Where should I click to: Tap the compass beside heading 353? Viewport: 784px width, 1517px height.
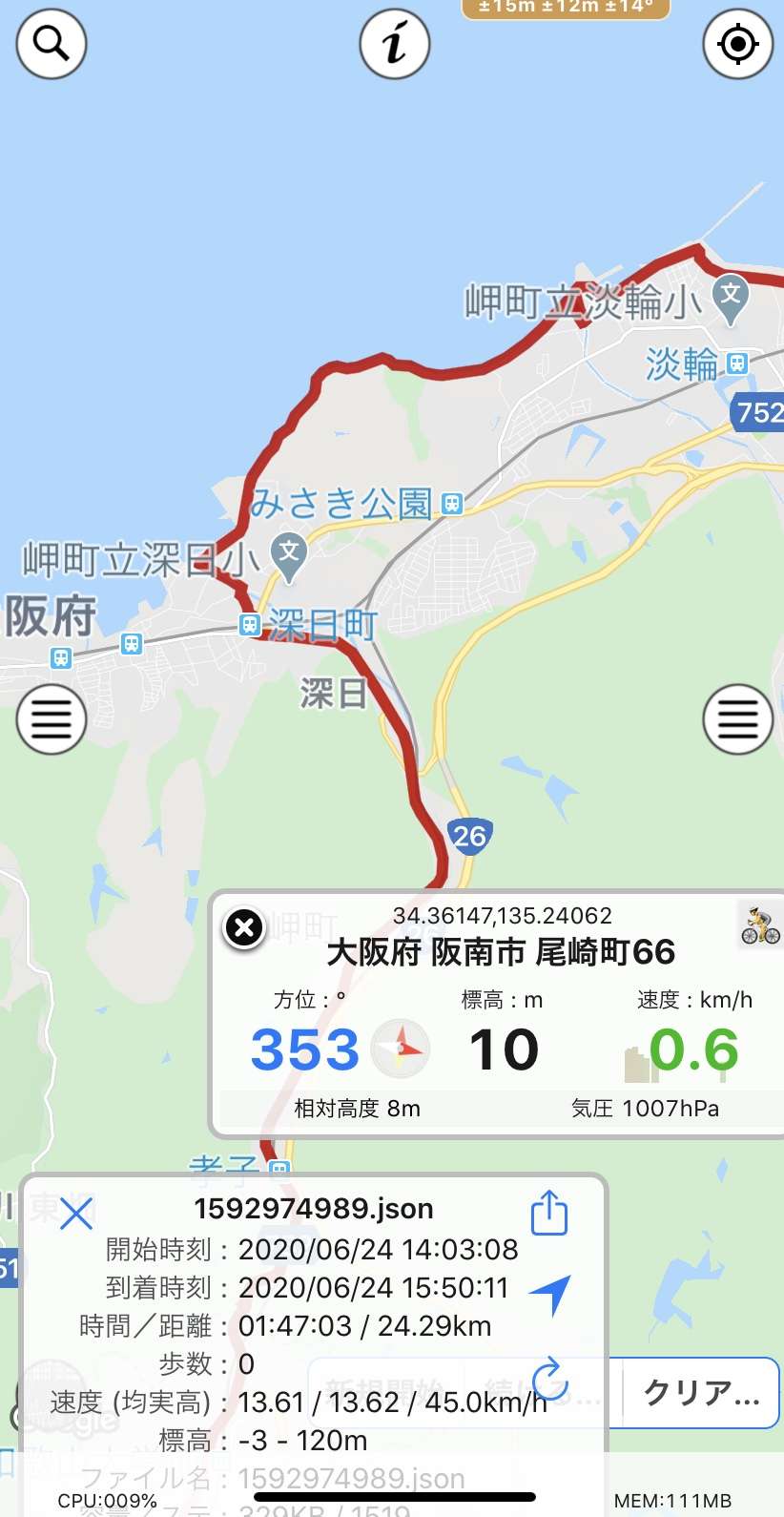[401, 1049]
